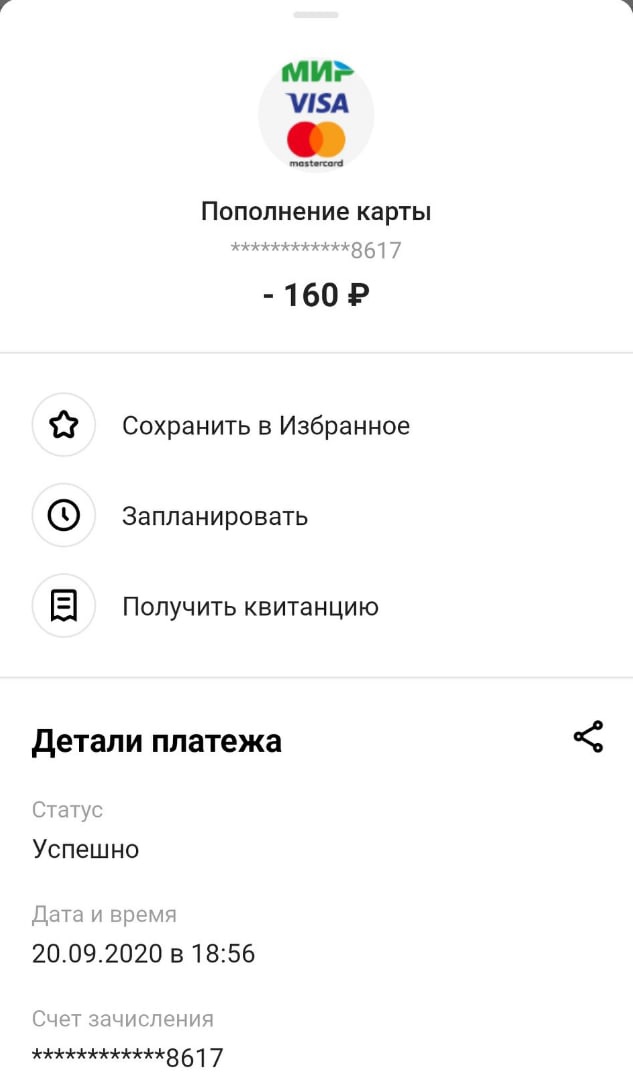The width and height of the screenshot is (633, 1080).
Task: Share the payment details
Action: (x=588, y=737)
